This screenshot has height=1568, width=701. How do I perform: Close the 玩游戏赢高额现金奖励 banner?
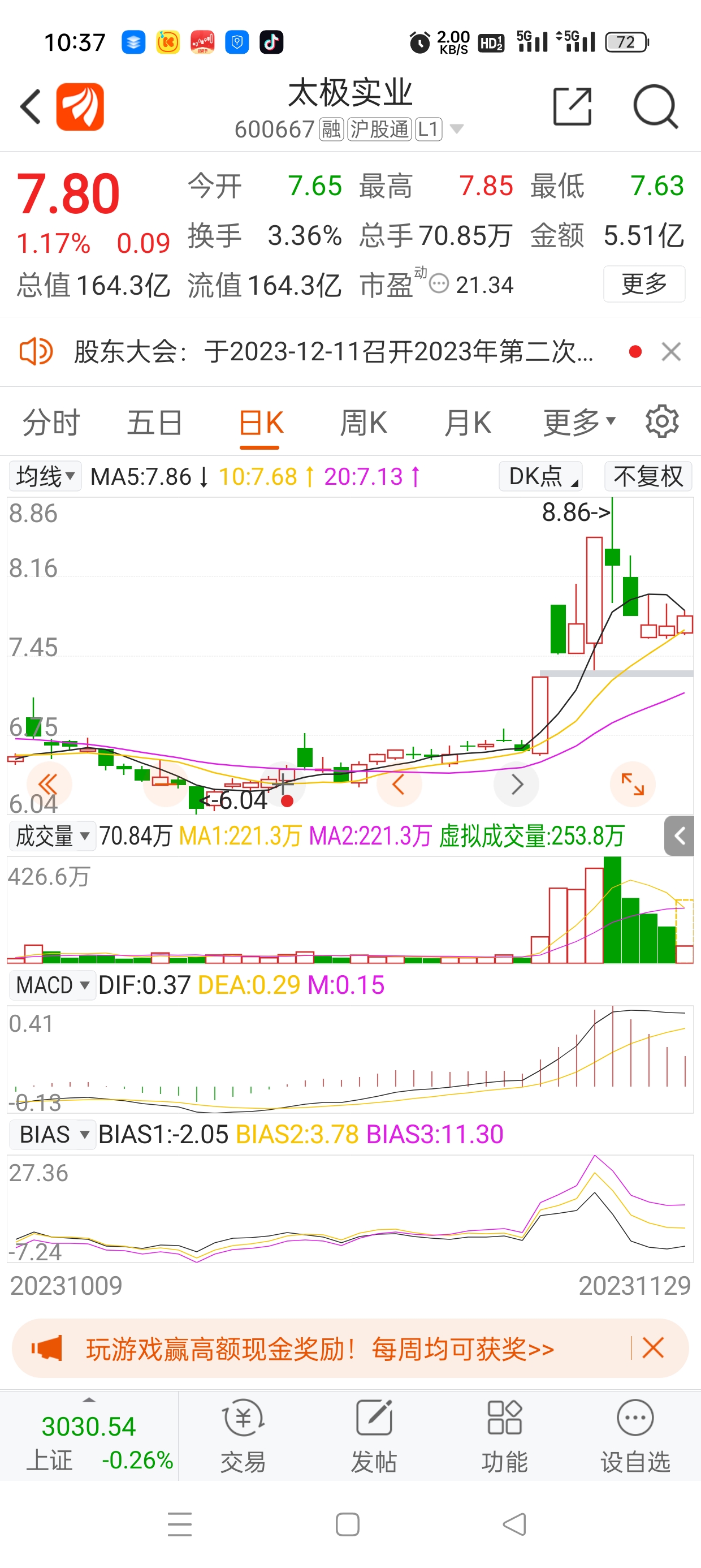[x=653, y=1349]
